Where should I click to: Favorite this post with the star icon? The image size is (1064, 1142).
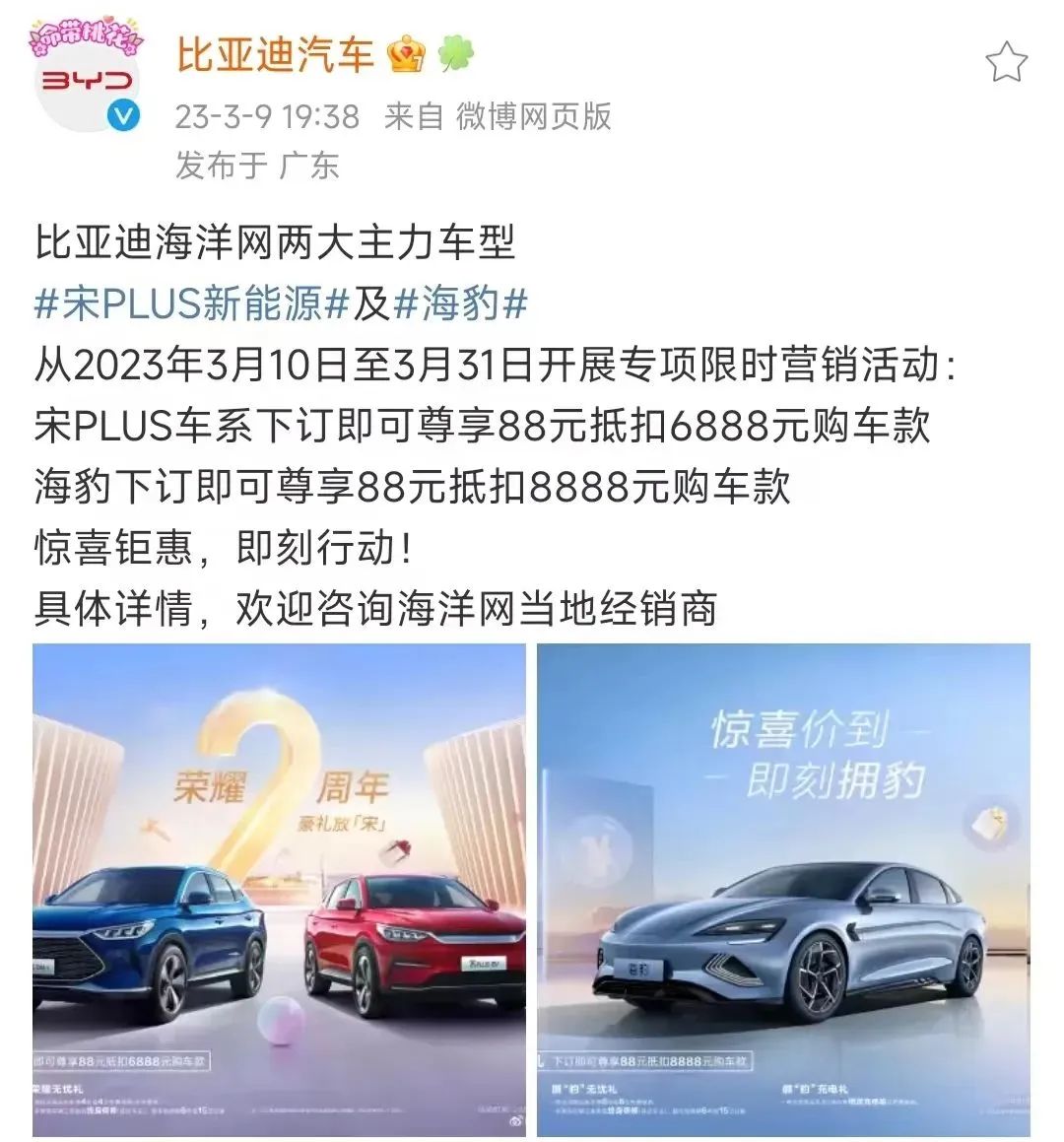coord(1006,63)
